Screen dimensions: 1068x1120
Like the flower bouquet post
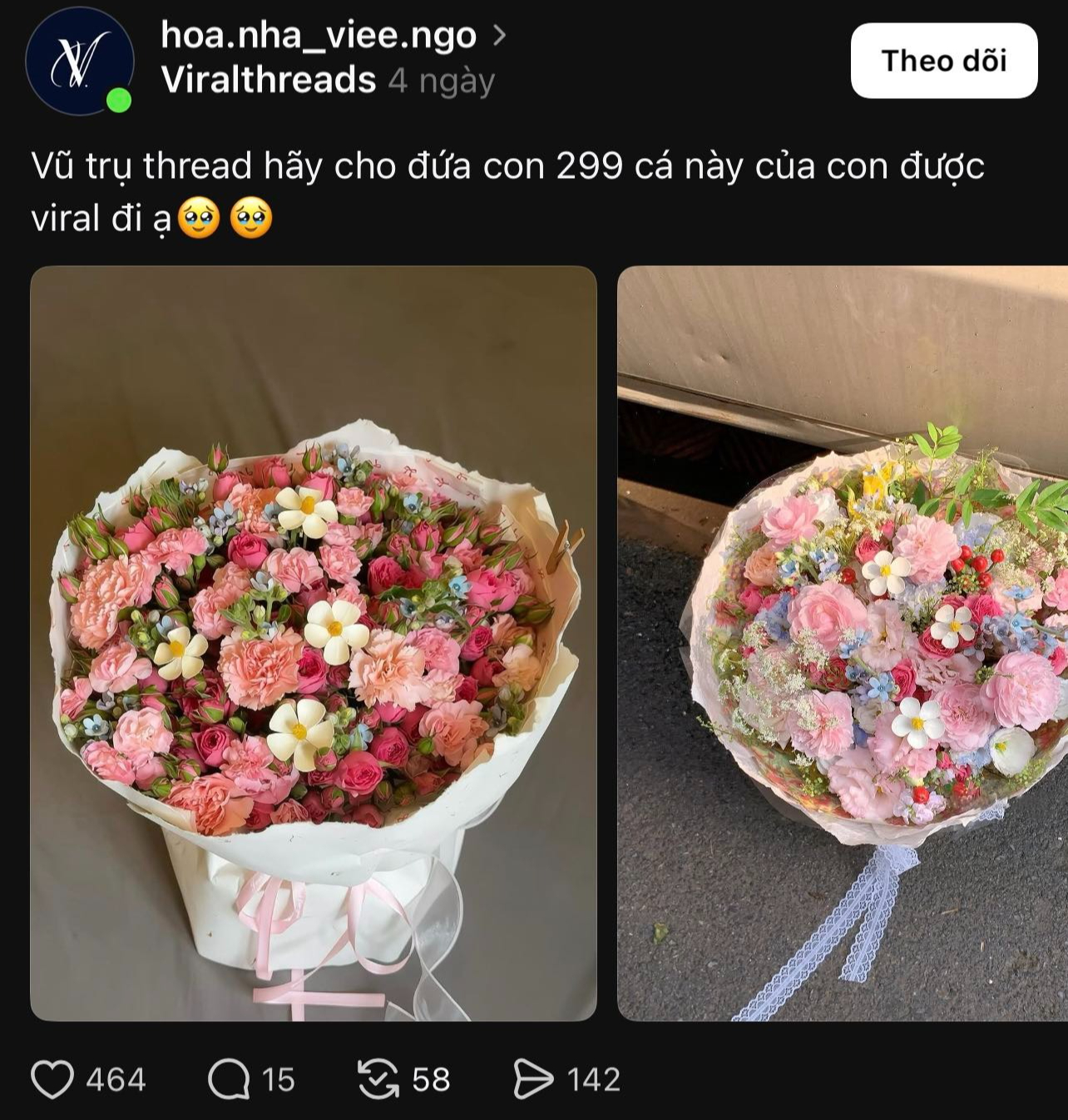[x=52, y=1079]
